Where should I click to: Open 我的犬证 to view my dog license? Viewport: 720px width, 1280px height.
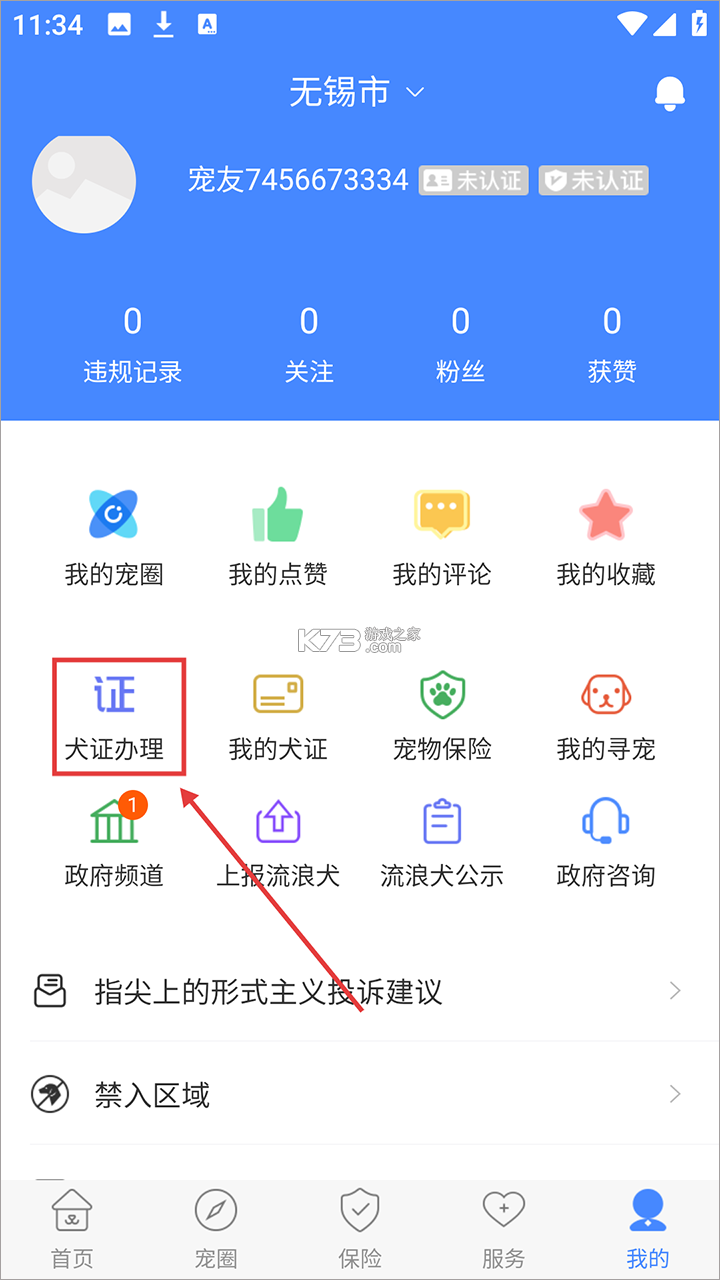click(x=278, y=715)
